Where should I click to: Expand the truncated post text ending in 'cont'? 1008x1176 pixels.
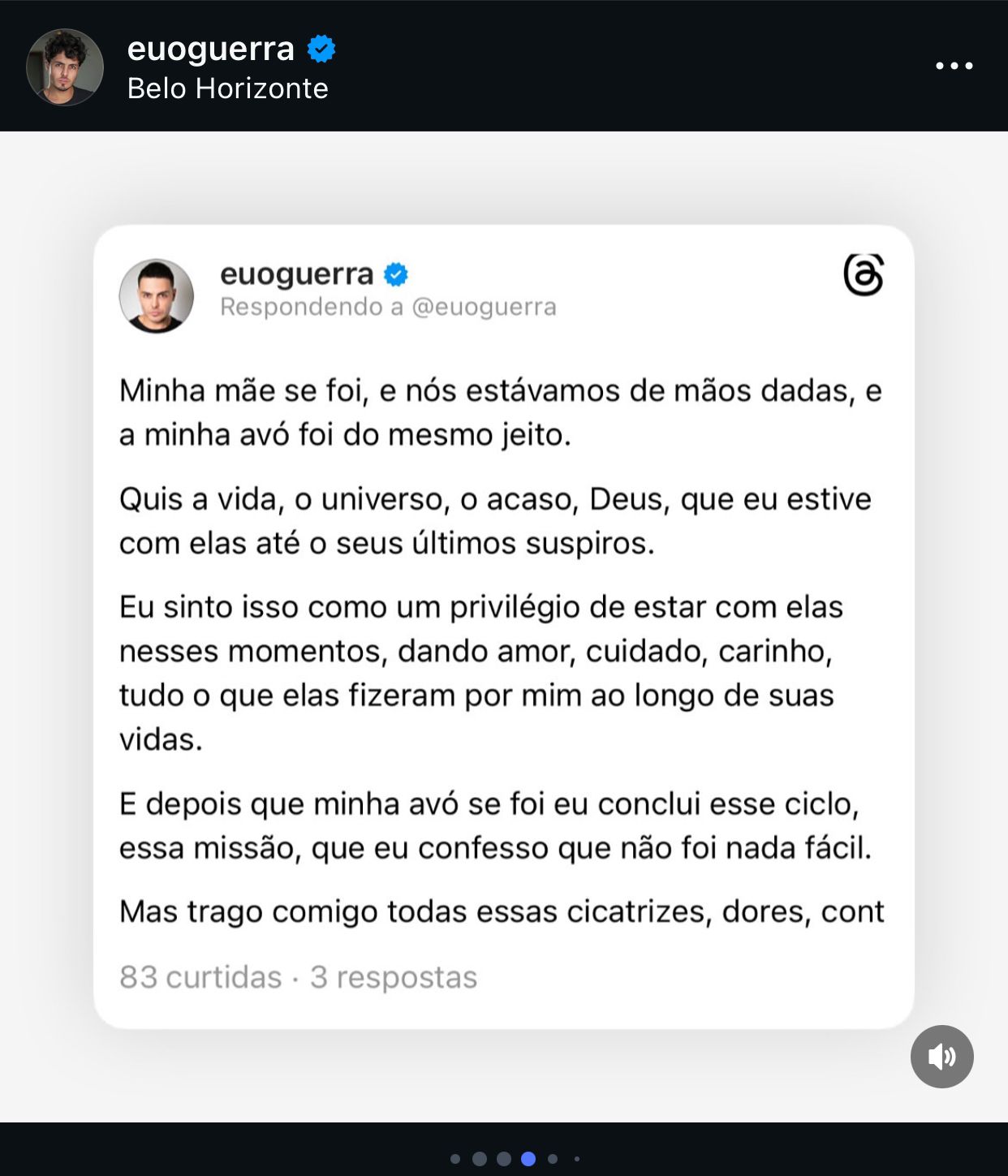(503, 912)
